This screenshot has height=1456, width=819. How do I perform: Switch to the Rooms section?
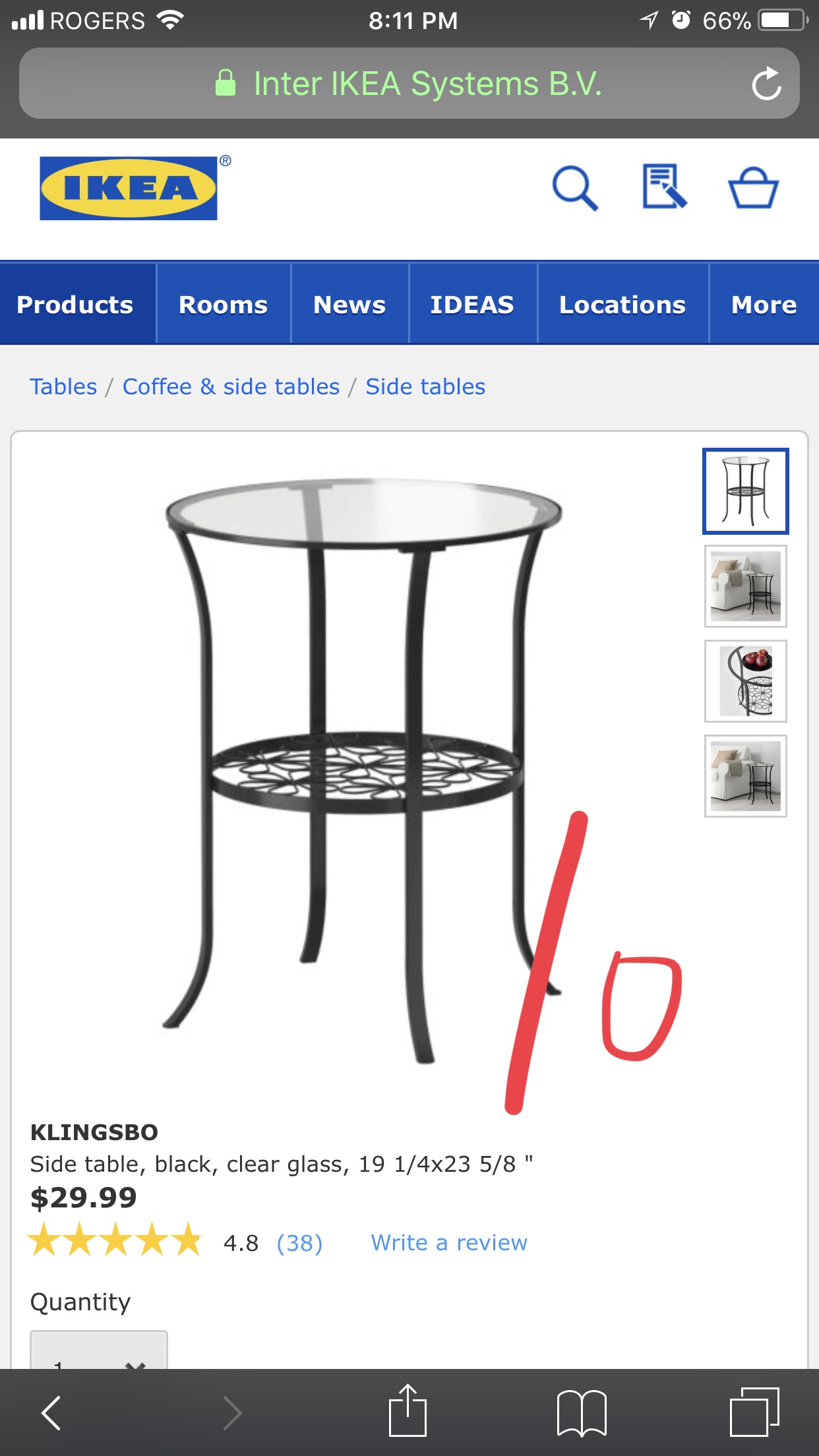pyautogui.click(x=224, y=305)
